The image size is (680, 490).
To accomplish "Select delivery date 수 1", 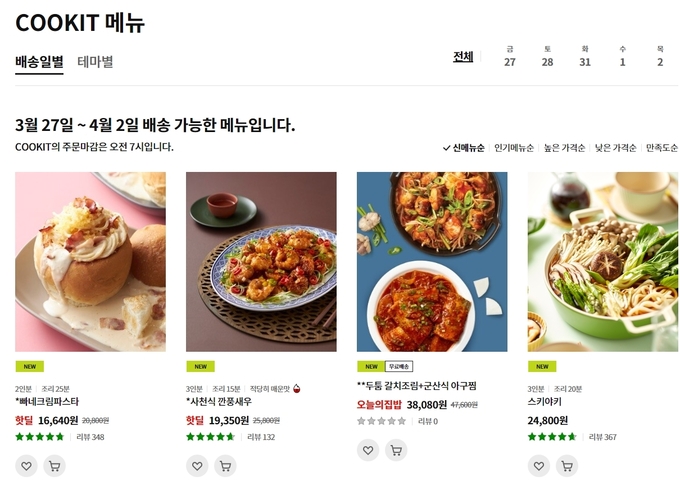I will click(622, 56).
